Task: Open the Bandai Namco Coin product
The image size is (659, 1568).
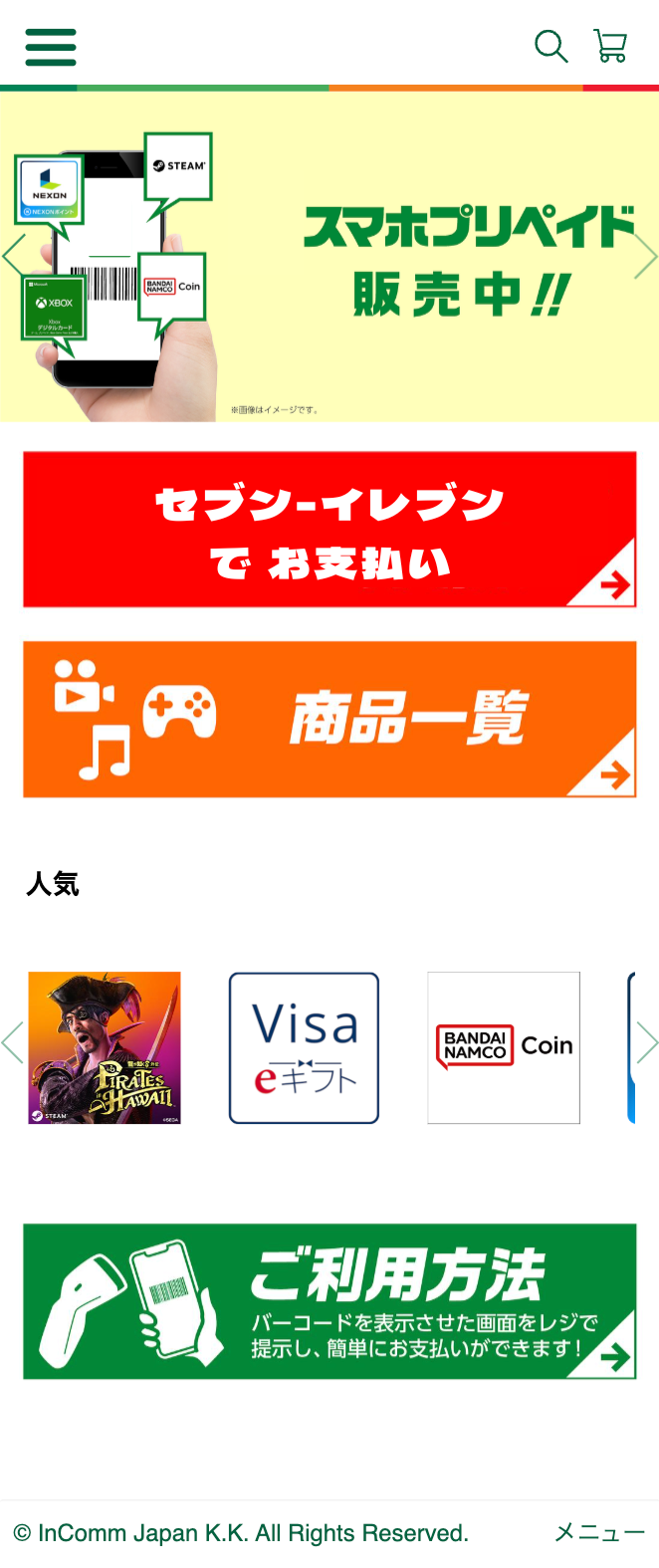Action: tap(504, 1047)
